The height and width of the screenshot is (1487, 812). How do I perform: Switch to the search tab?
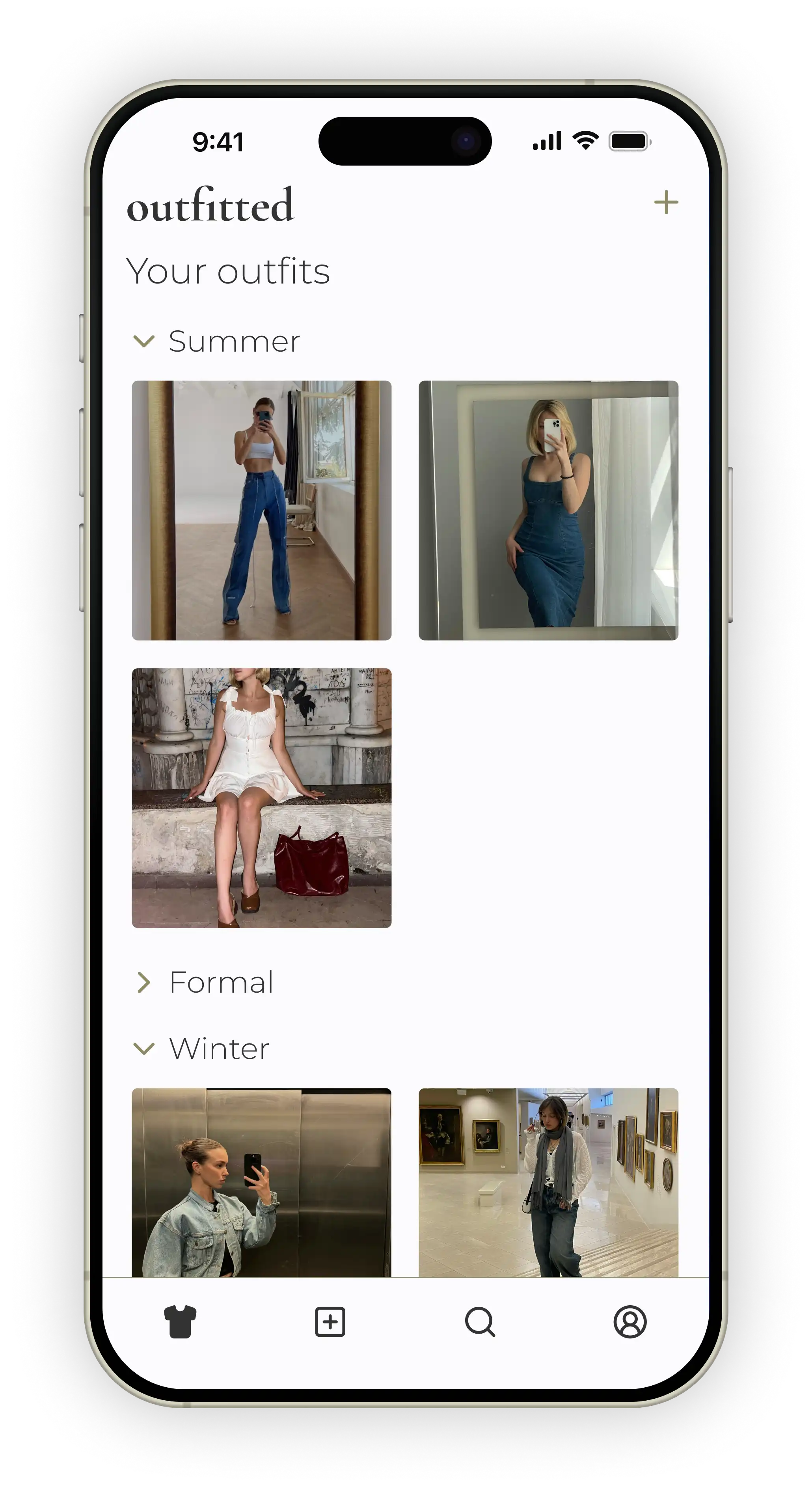(x=480, y=1322)
